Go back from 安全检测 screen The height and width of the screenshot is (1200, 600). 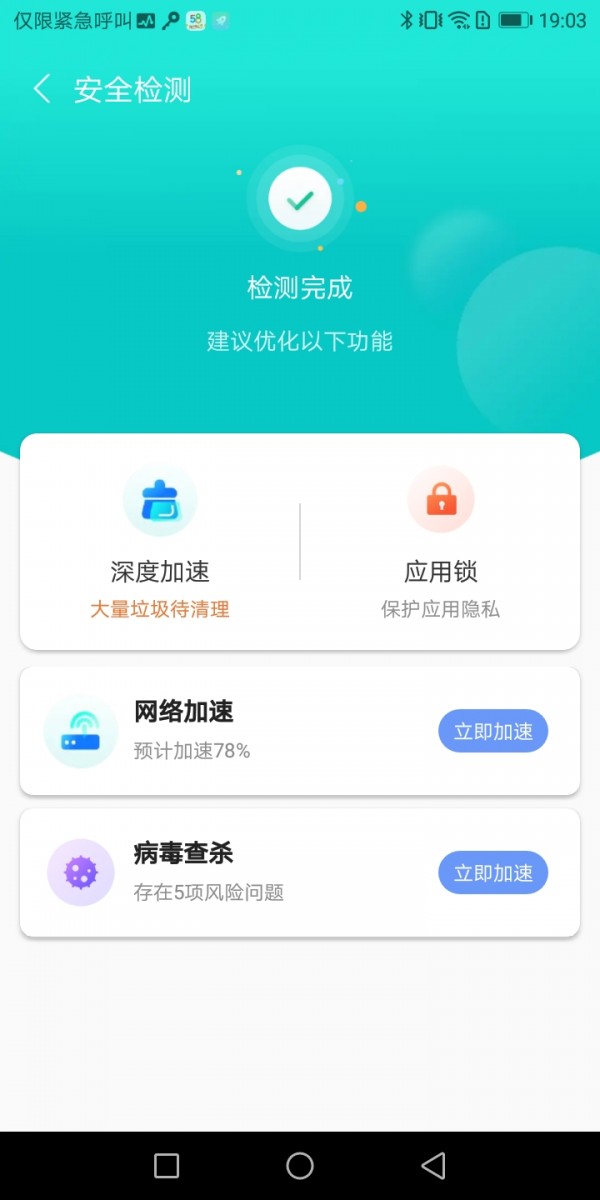pos(42,89)
